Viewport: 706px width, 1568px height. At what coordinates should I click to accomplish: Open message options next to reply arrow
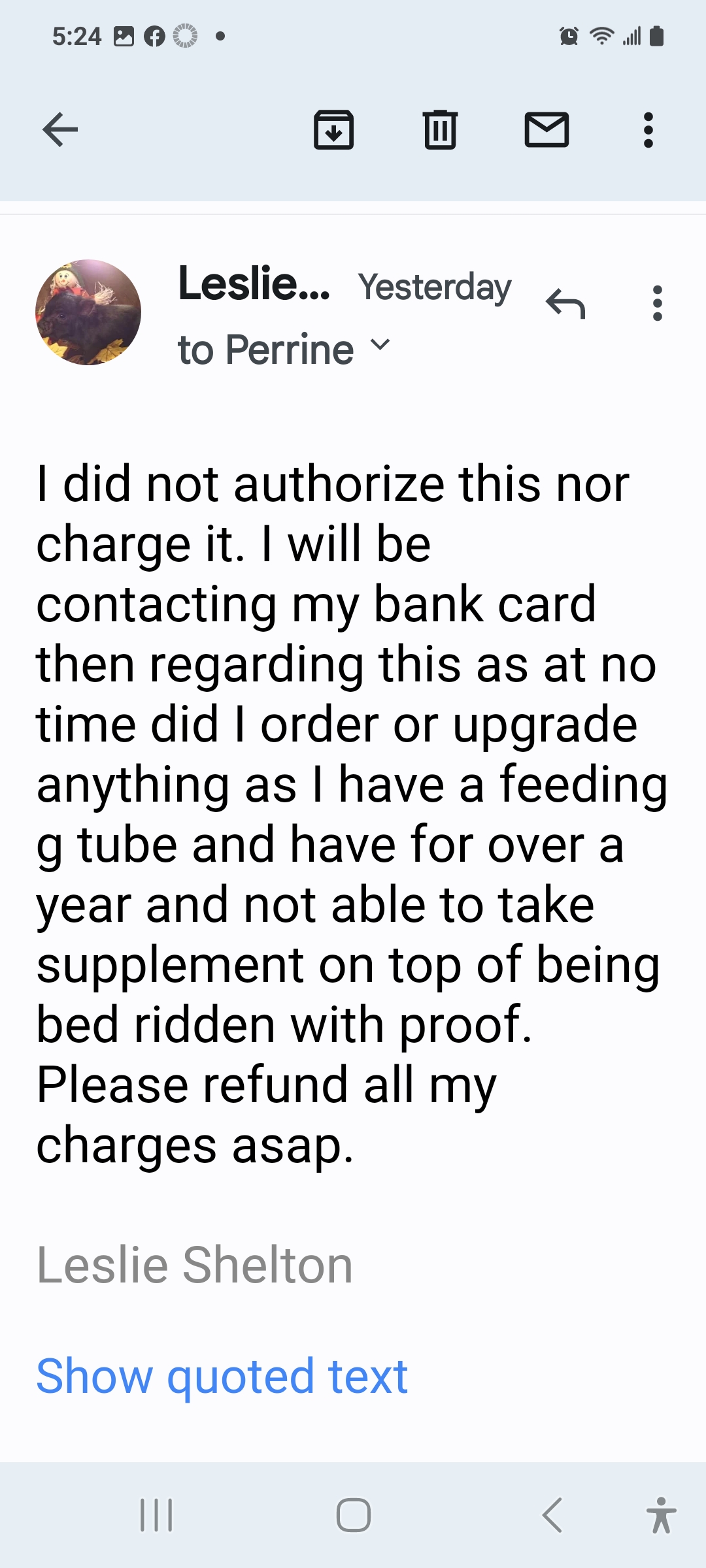(x=657, y=304)
